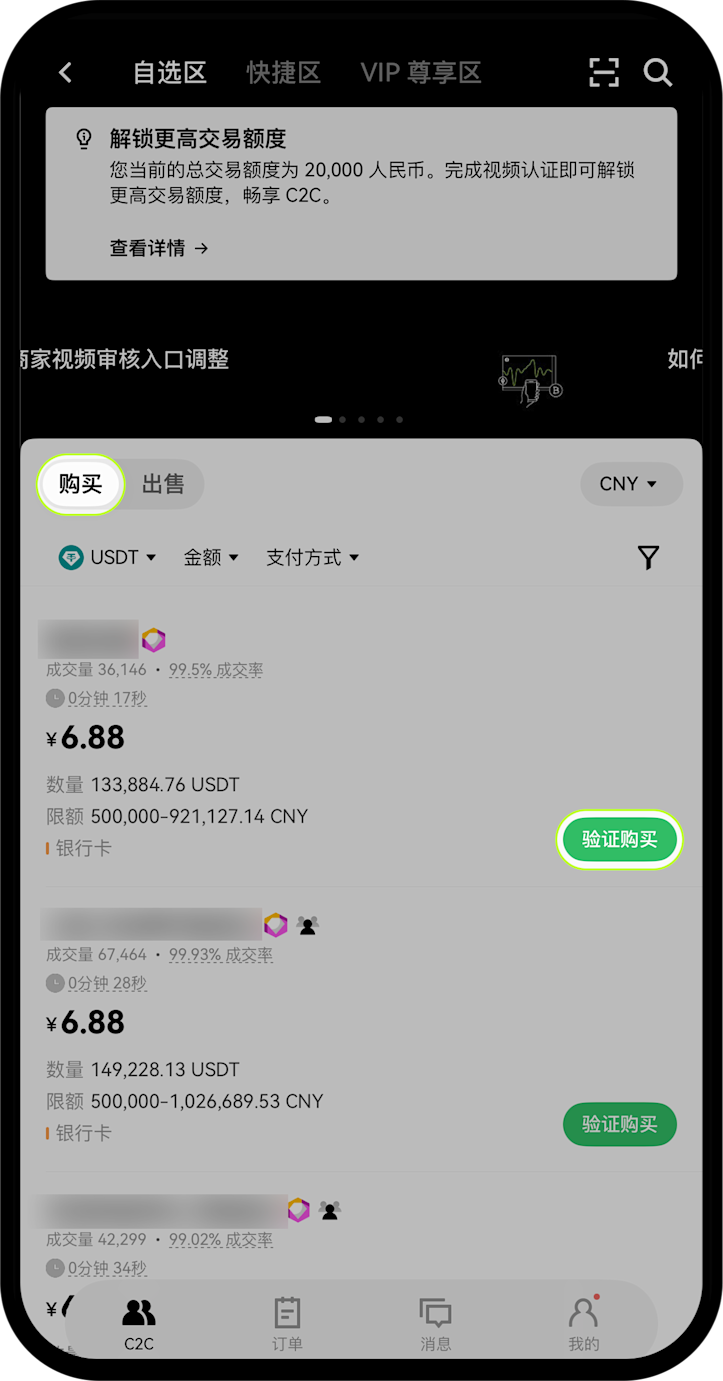Tap 查看详情 to view limit details
The width and height of the screenshot is (723, 1381).
pos(158,248)
